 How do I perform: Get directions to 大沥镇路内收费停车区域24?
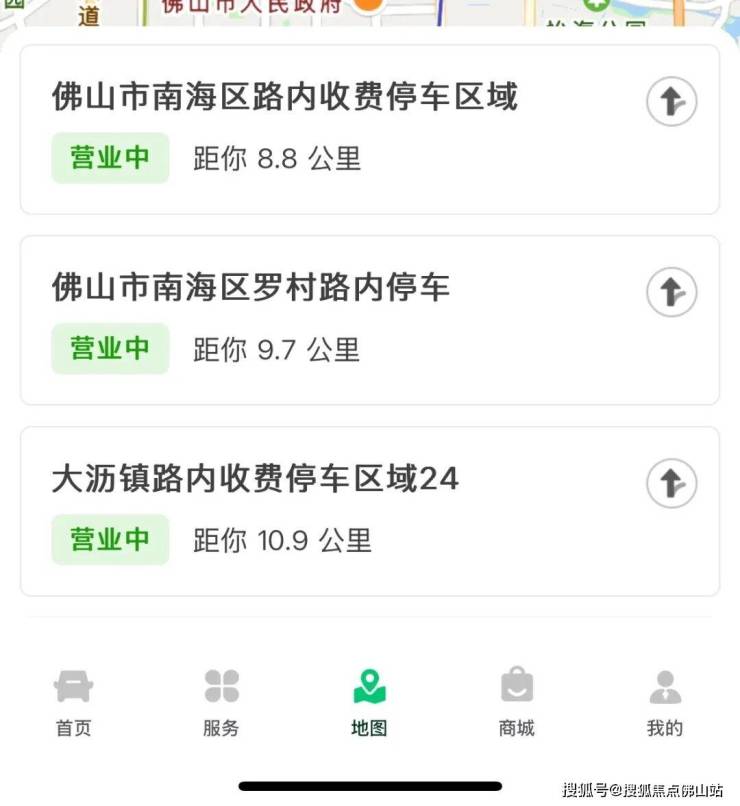point(671,484)
